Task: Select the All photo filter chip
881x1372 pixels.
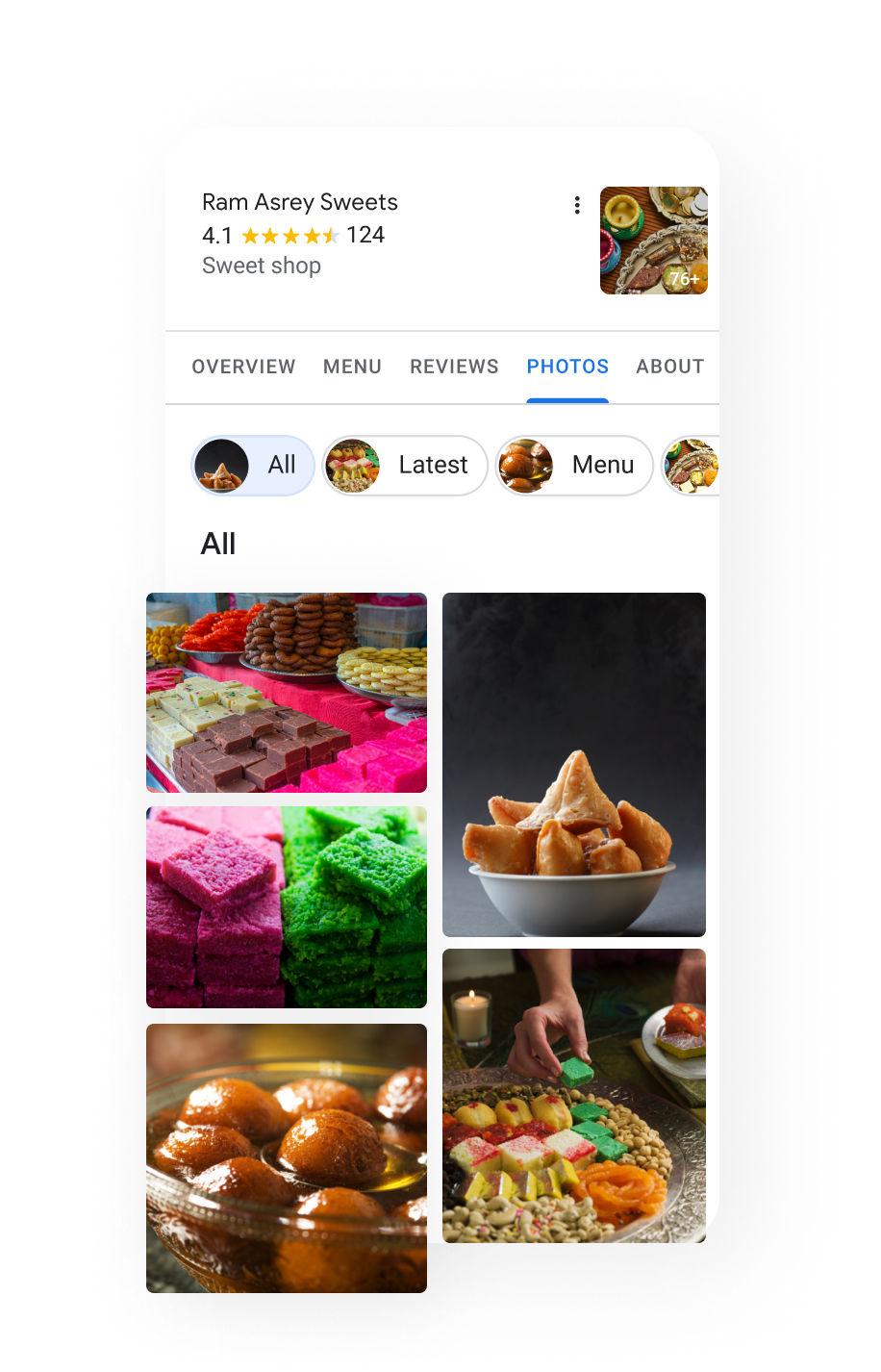Action: 254,466
